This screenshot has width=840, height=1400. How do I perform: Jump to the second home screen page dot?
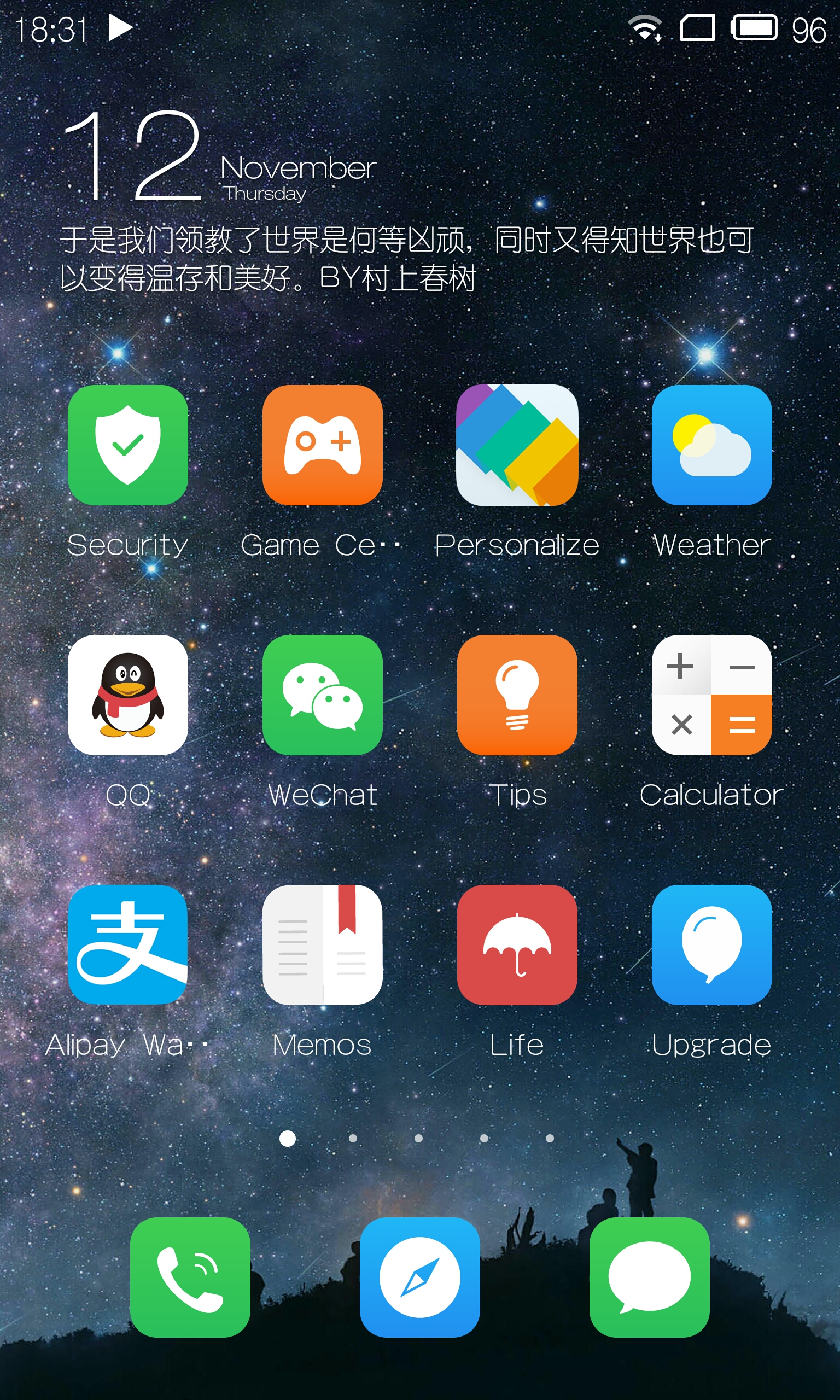pyautogui.click(x=353, y=1138)
